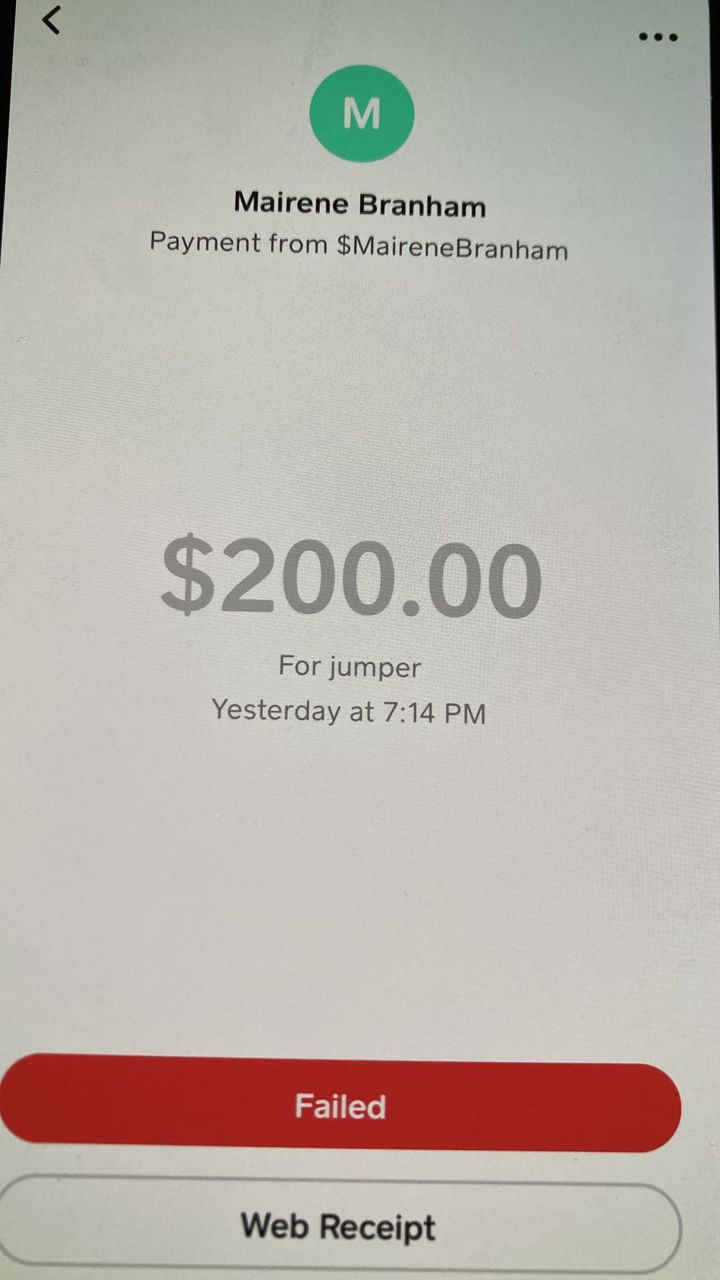Screen dimensions: 720x1280
Task: Open Mairene Branham's profile avatar
Action: [361, 114]
